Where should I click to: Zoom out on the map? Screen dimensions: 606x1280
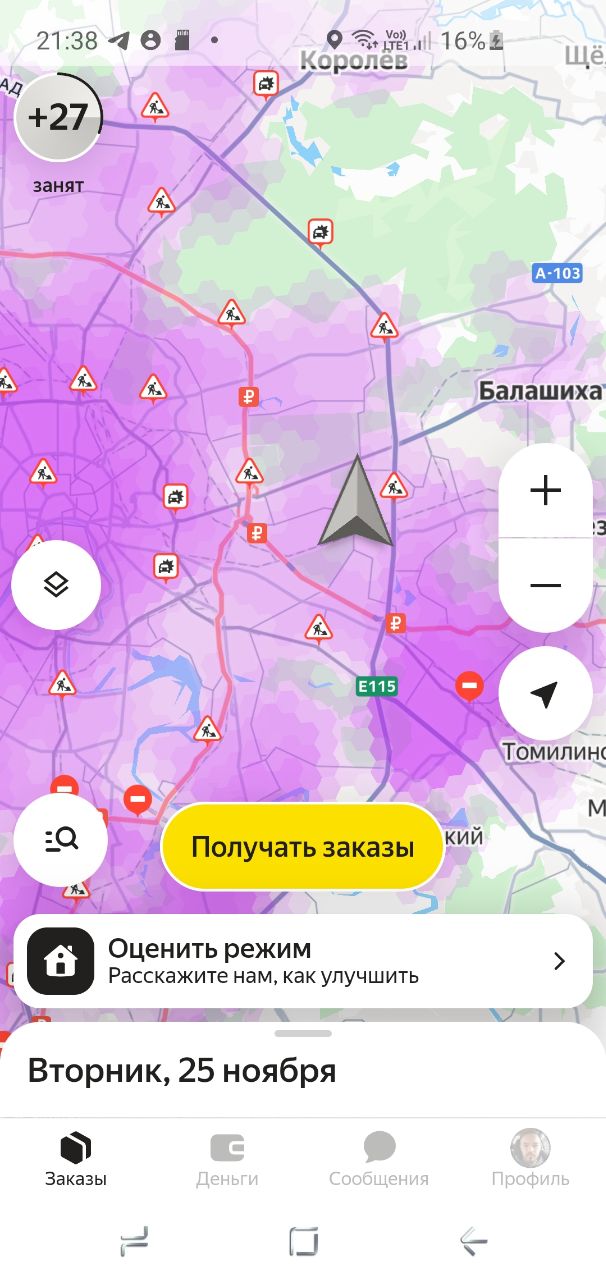pos(545,585)
